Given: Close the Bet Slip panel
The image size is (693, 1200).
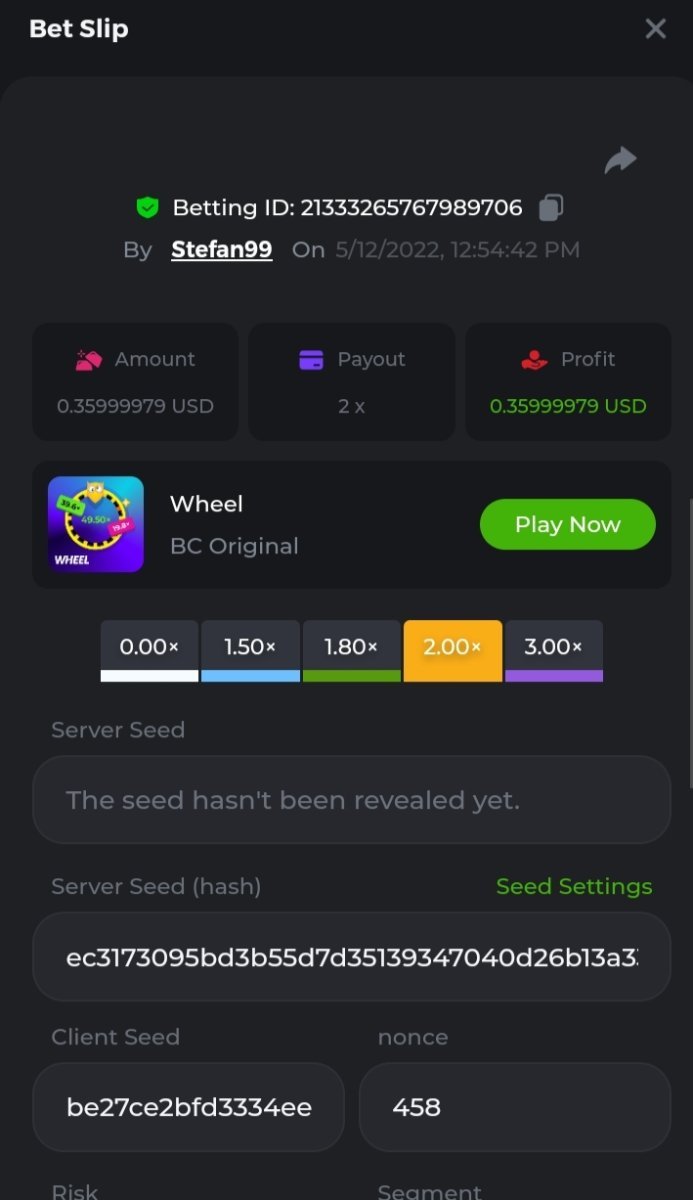Looking at the screenshot, I should 655,29.
